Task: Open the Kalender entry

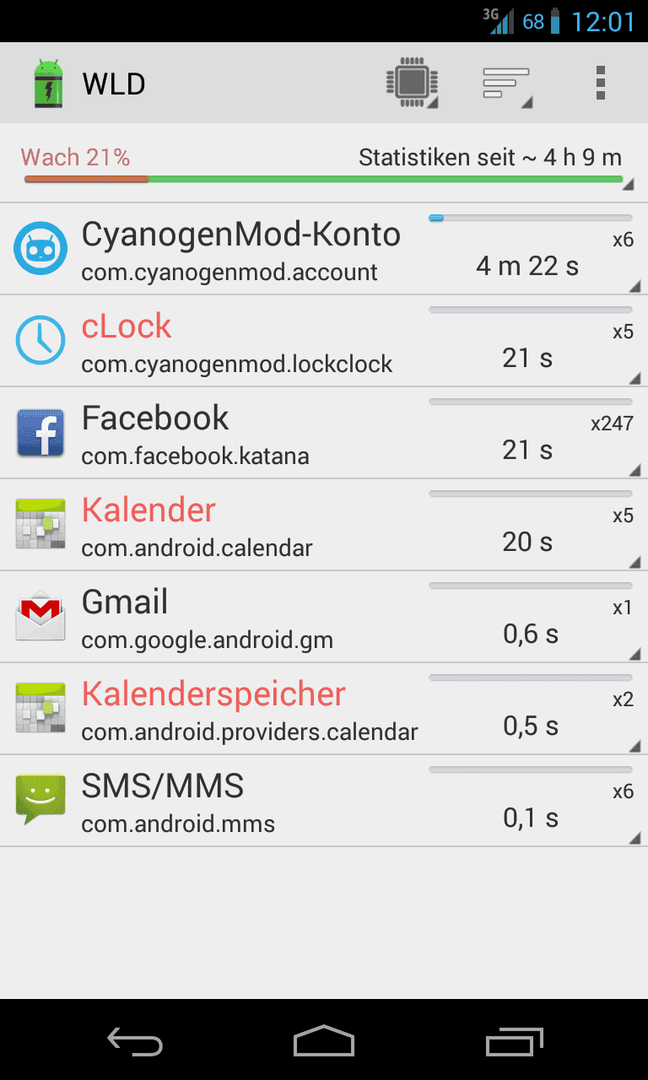Action: coord(324,525)
